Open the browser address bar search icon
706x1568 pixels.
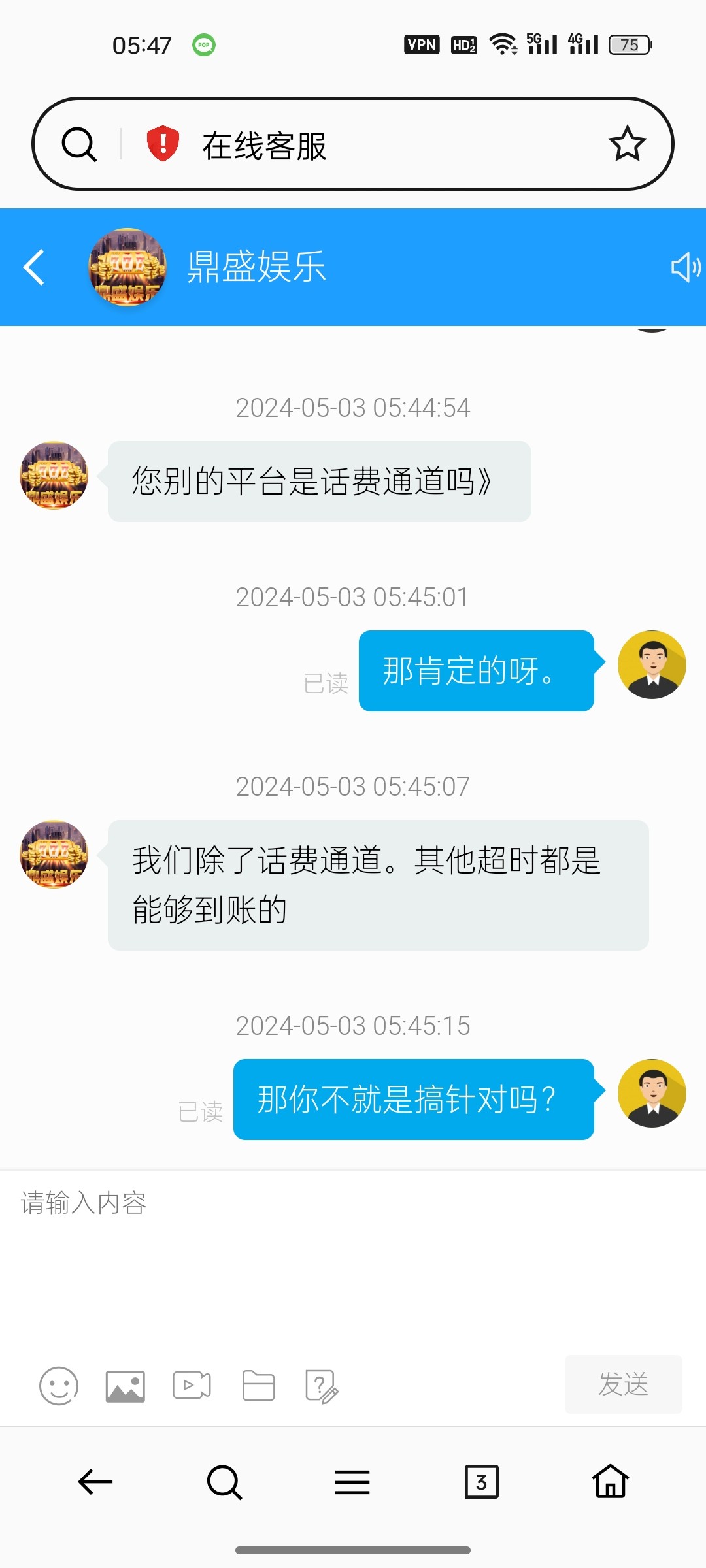tap(80, 144)
